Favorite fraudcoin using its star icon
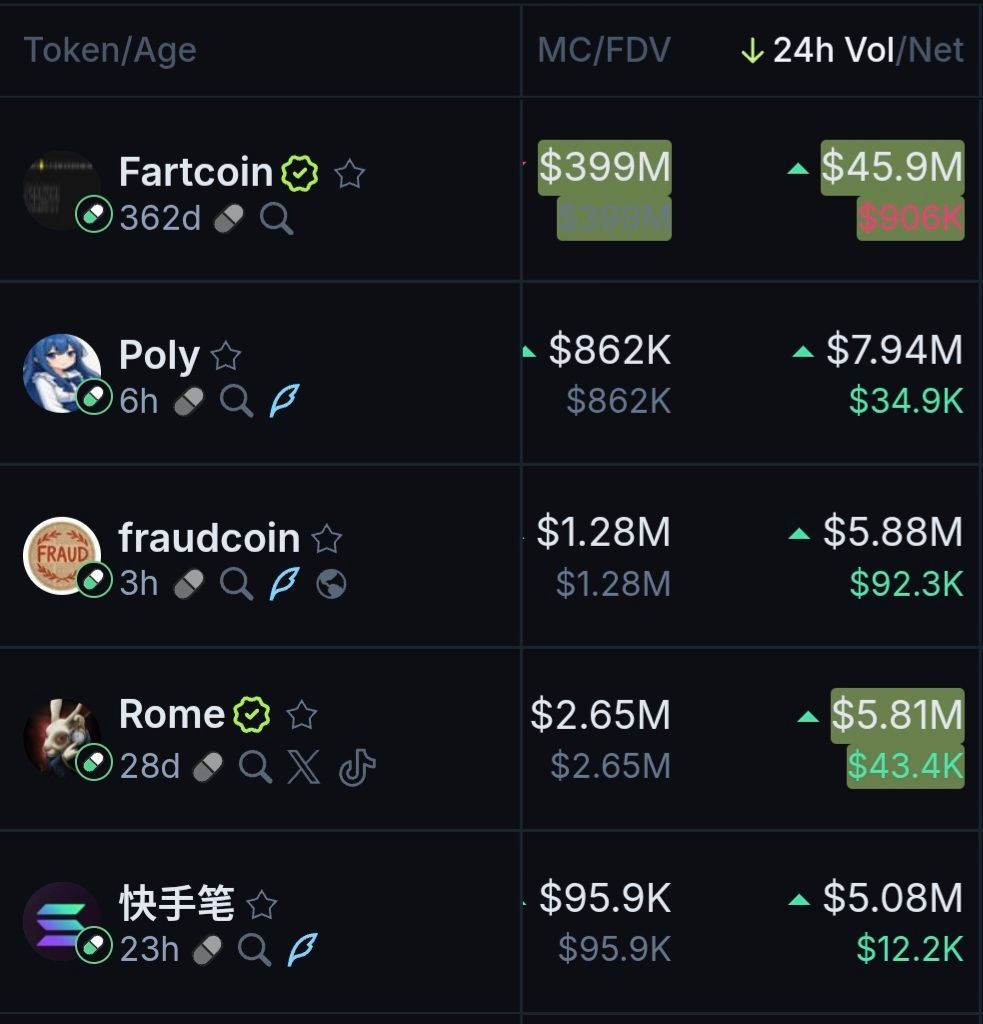 [x=327, y=539]
